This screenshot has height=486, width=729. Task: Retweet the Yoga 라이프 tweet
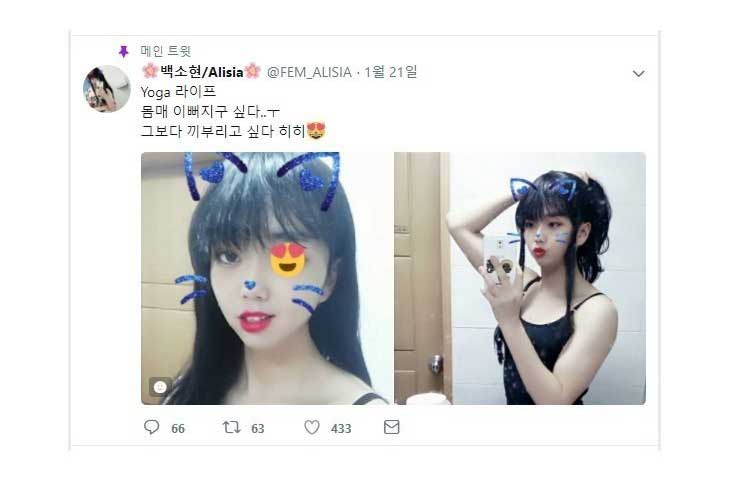tap(232, 427)
